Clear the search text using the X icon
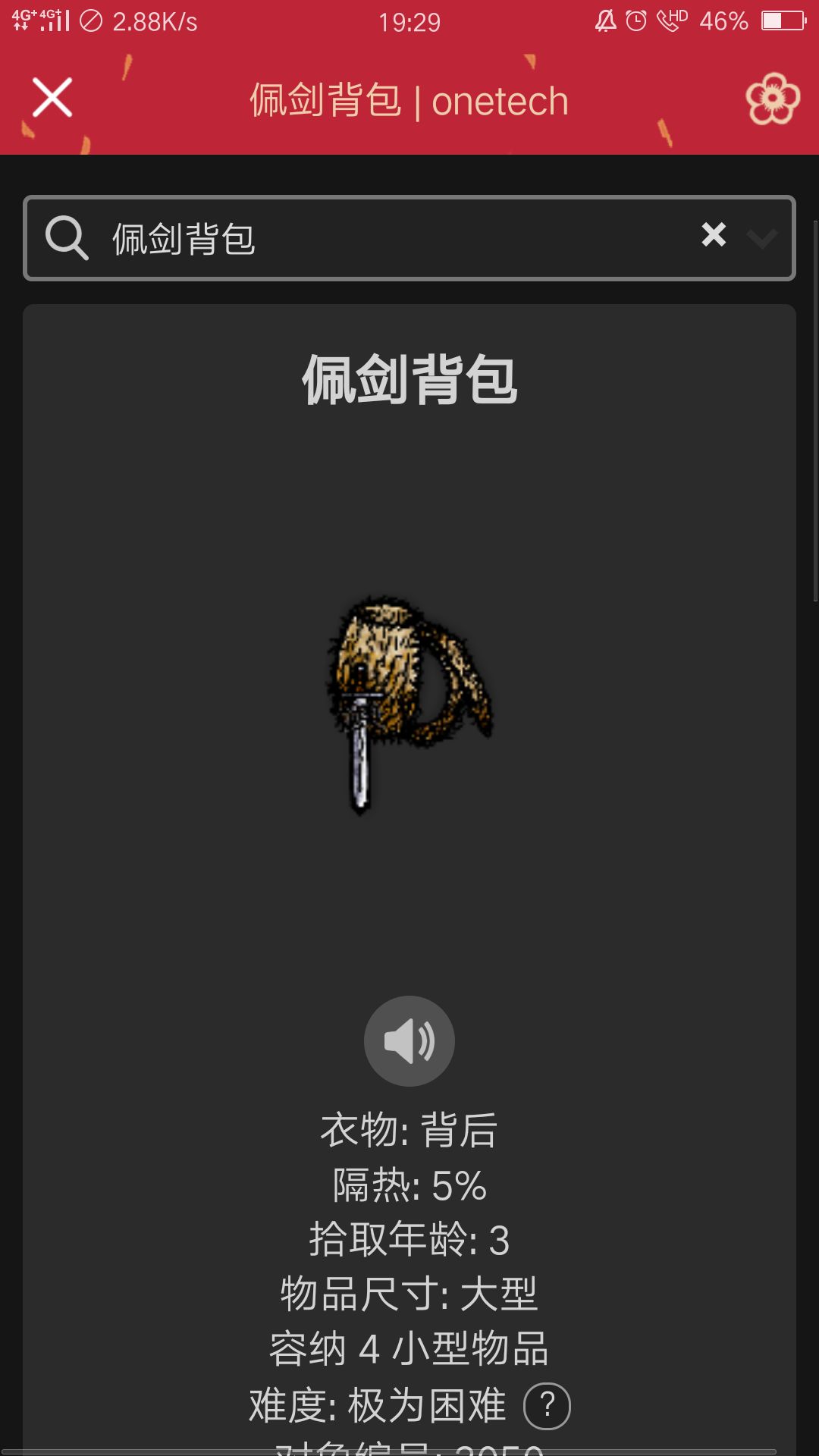 714,236
